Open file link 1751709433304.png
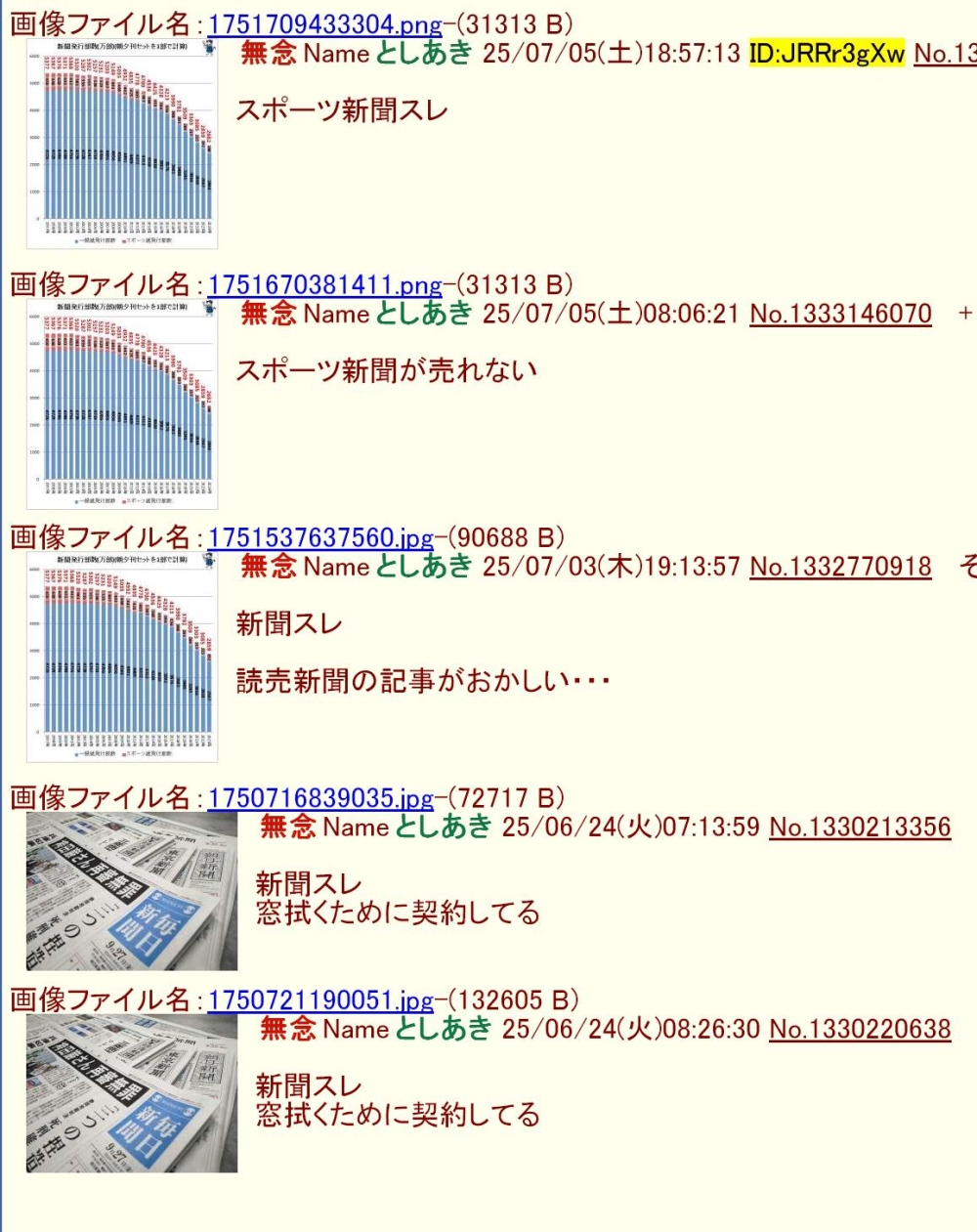 [324, 24]
